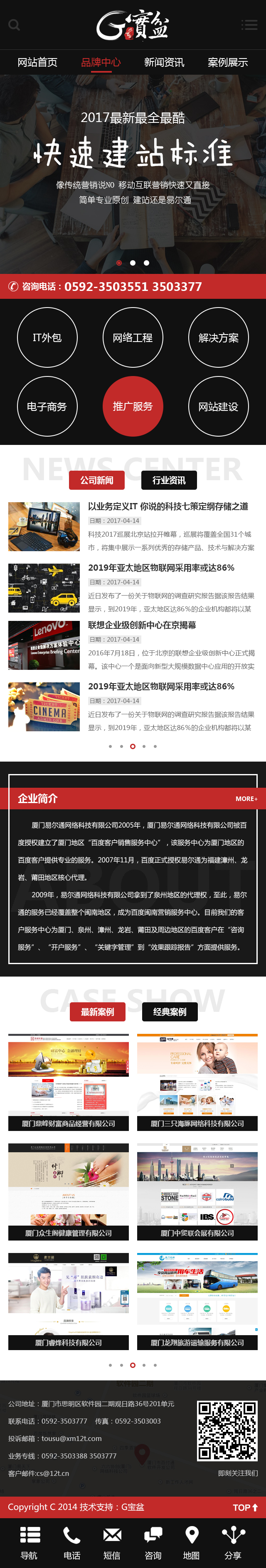Call the 咨询电话 hotline banner
Viewport: 266px width, 1568px height.
133,286
